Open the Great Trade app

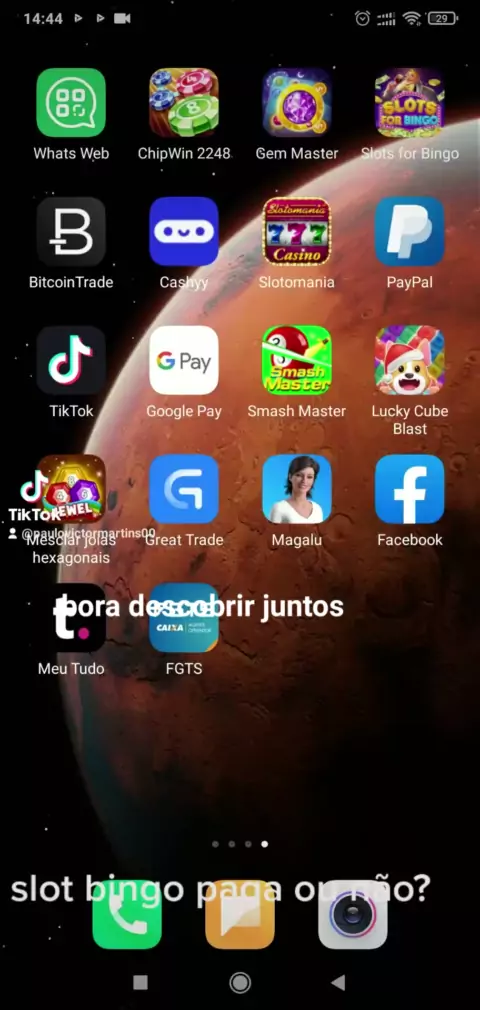[184, 490]
